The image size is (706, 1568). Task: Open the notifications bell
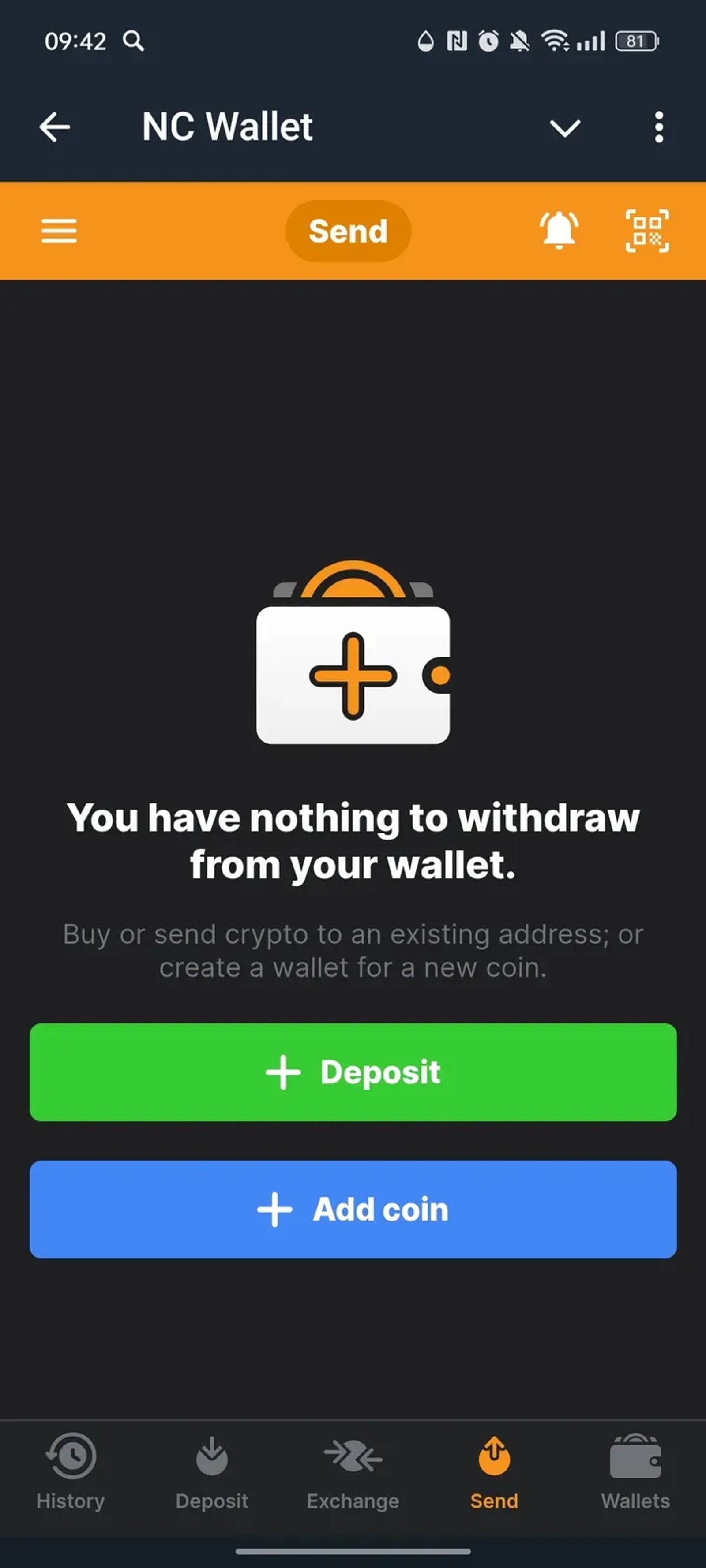click(x=558, y=231)
